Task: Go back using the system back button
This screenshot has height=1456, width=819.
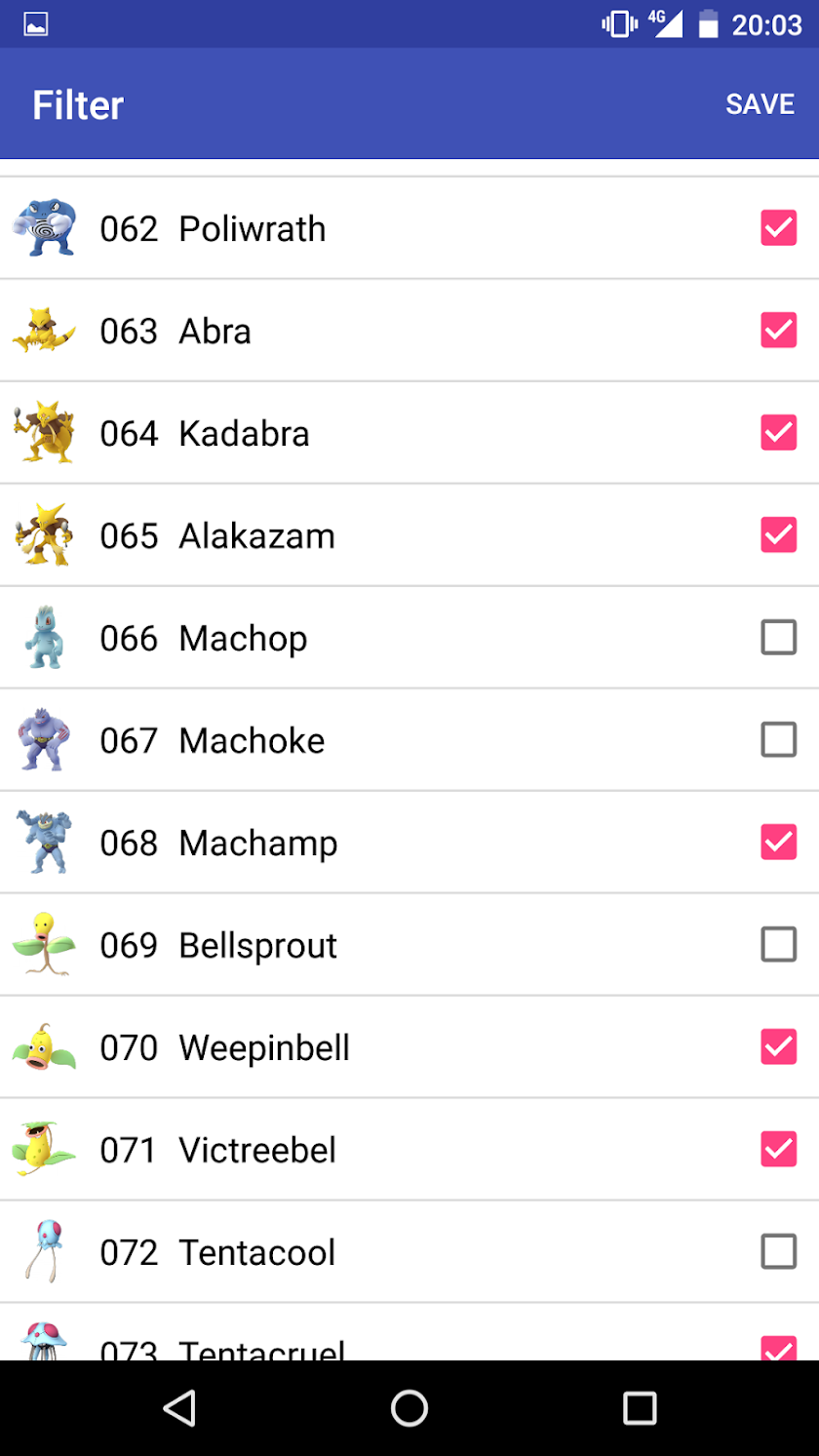Action: click(x=179, y=1408)
